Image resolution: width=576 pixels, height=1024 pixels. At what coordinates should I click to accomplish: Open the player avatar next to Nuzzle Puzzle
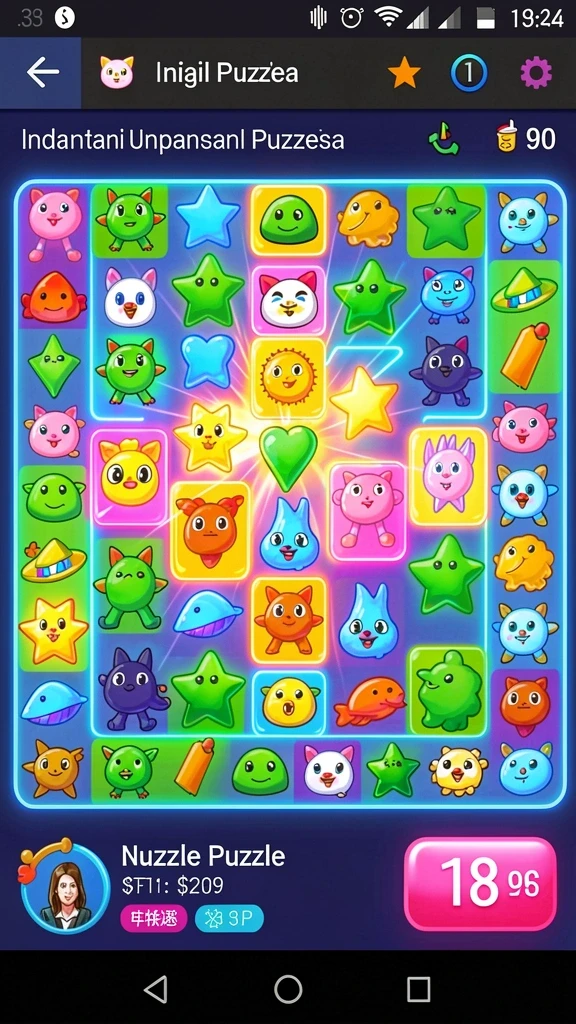coord(65,888)
